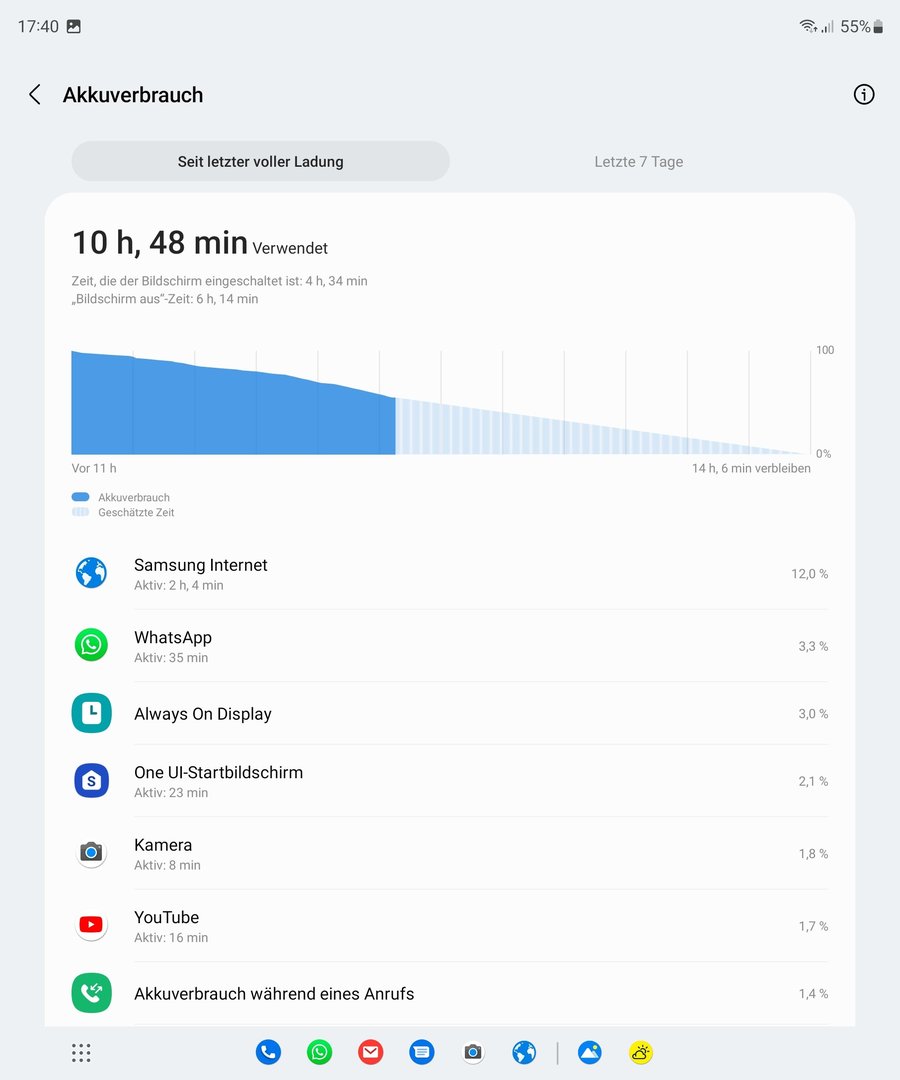Open Gallery app in the taskbar
Viewport: 900px width, 1080px height.
(x=590, y=1052)
